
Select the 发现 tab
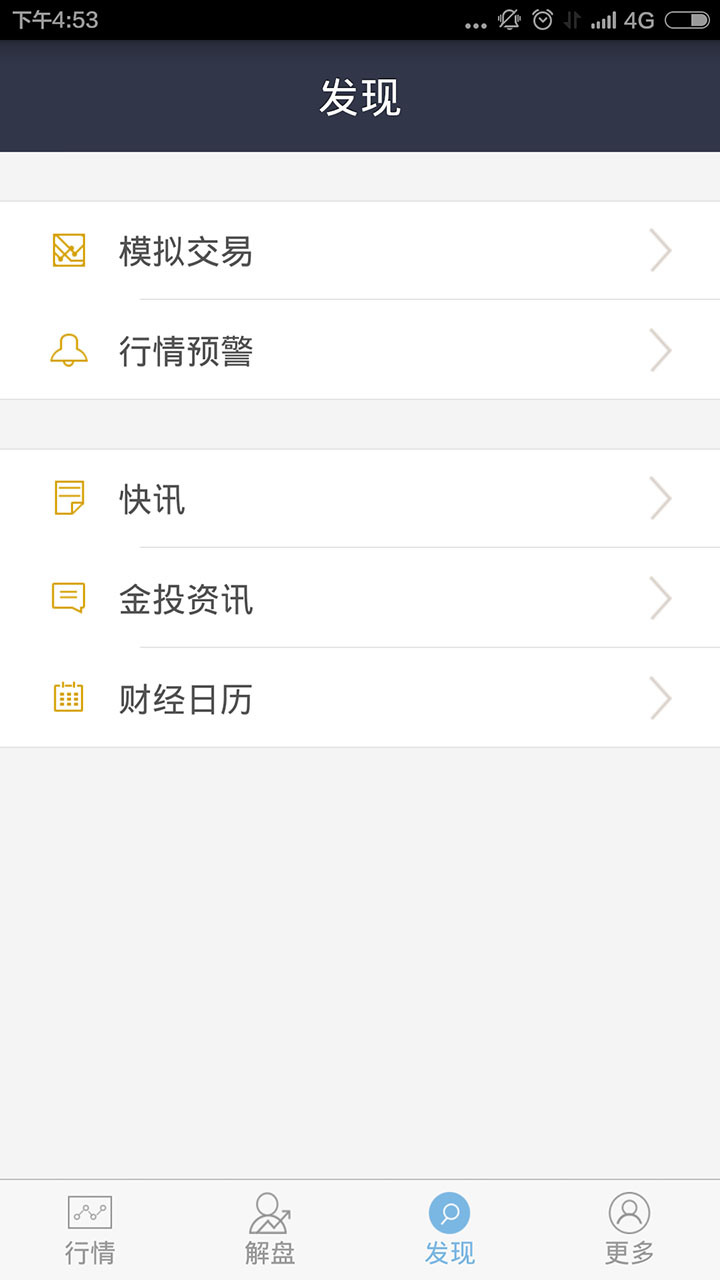pyautogui.click(x=450, y=1230)
